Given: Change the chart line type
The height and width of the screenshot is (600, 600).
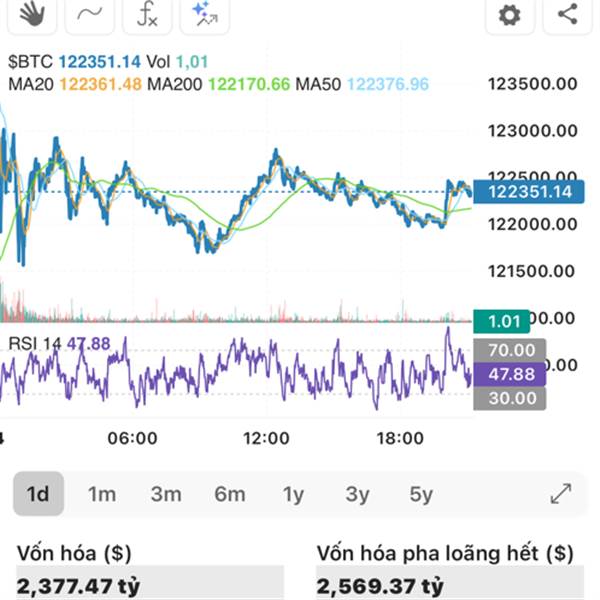Looking at the screenshot, I should pyautogui.click(x=90, y=13).
